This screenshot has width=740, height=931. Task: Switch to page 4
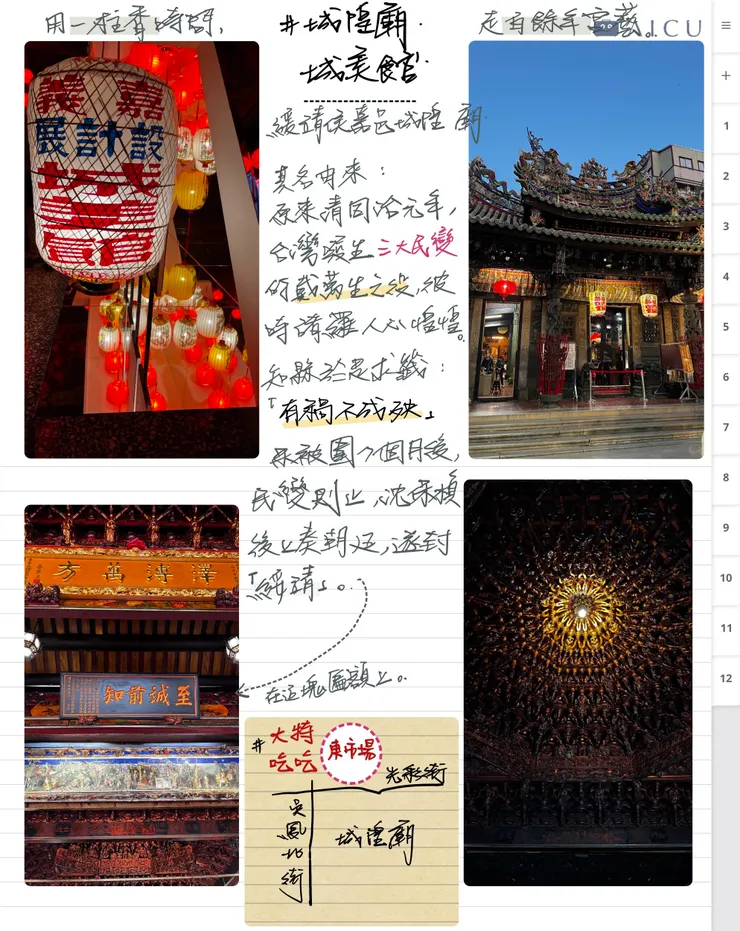pos(726,277)
